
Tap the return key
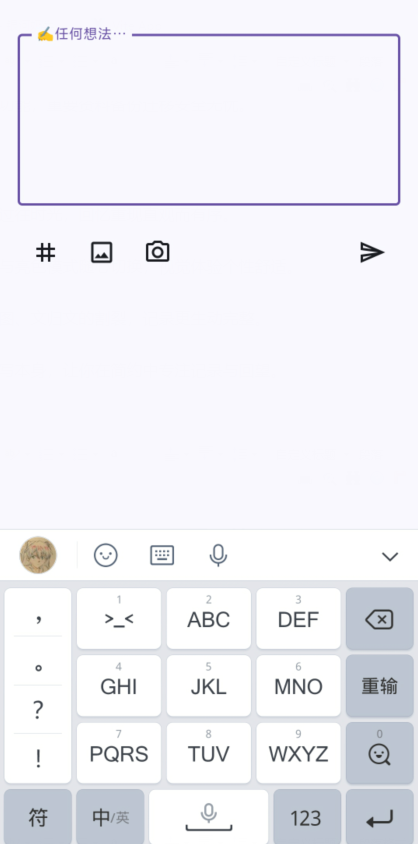click(x=380, y=818)
